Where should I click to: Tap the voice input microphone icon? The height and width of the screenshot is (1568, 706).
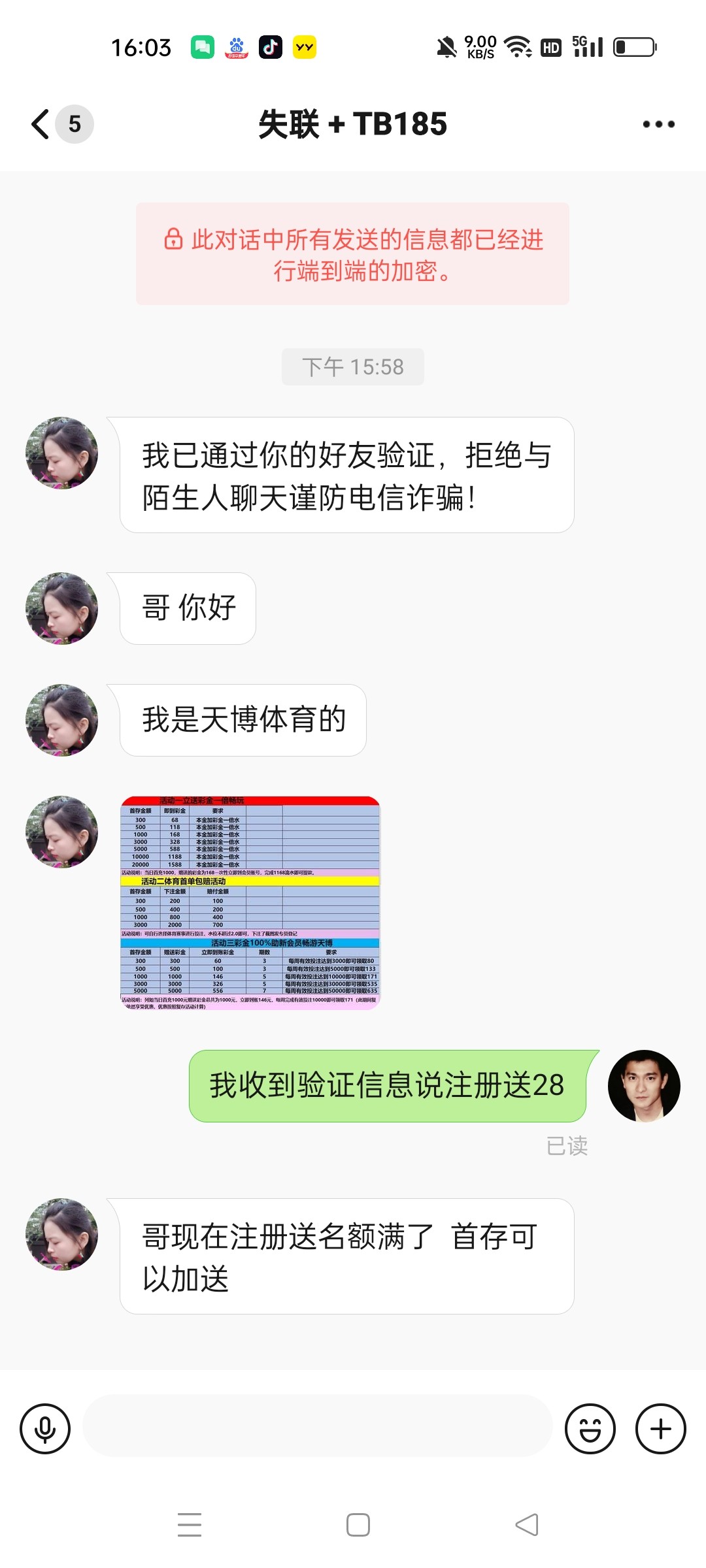click(x=45, y=1429)
